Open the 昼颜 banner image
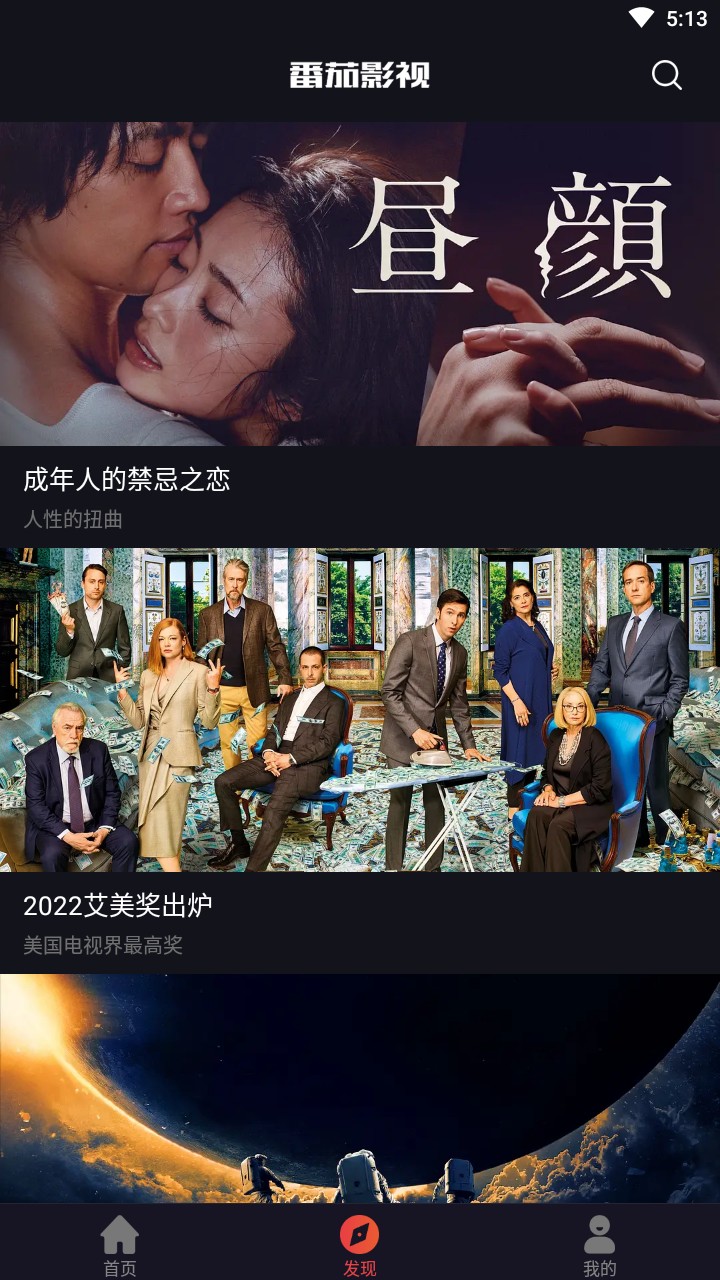 click(360, 283)
